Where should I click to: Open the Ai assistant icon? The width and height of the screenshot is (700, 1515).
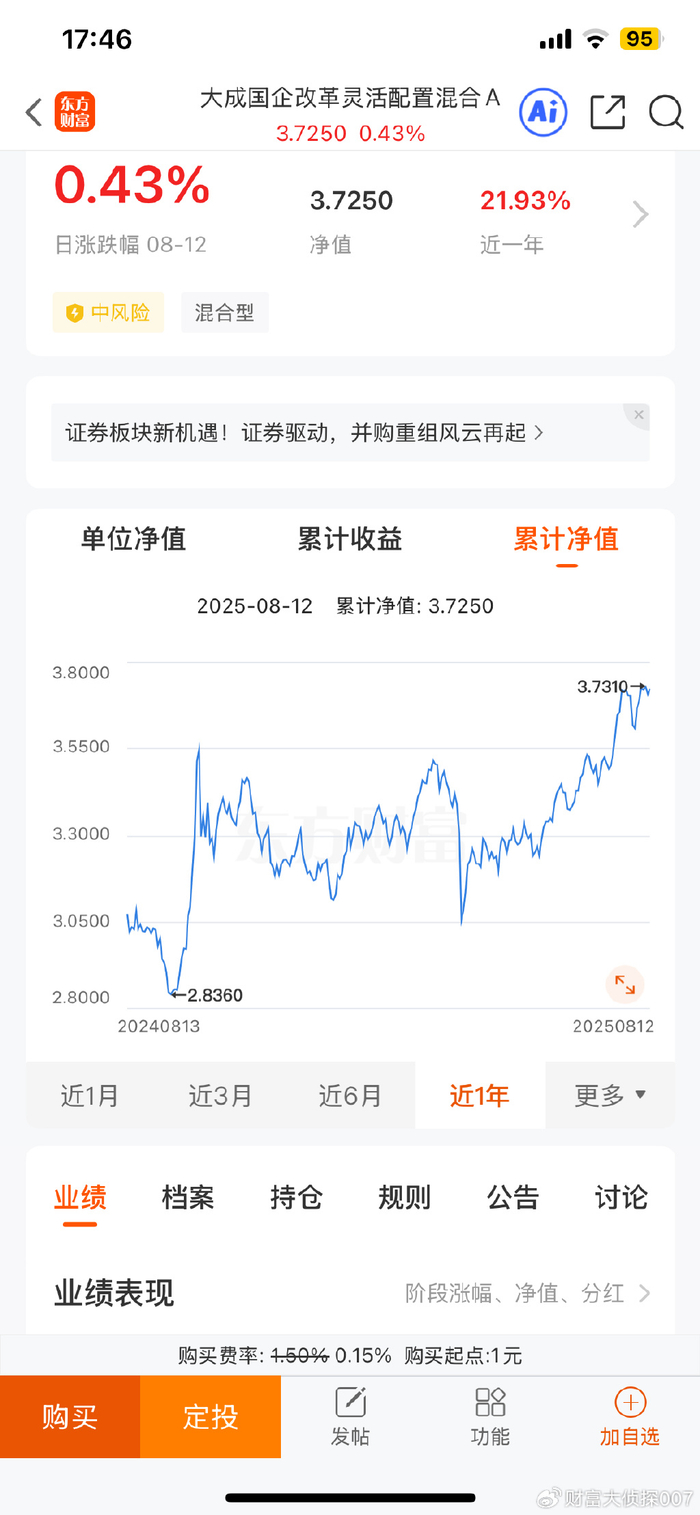543,112
